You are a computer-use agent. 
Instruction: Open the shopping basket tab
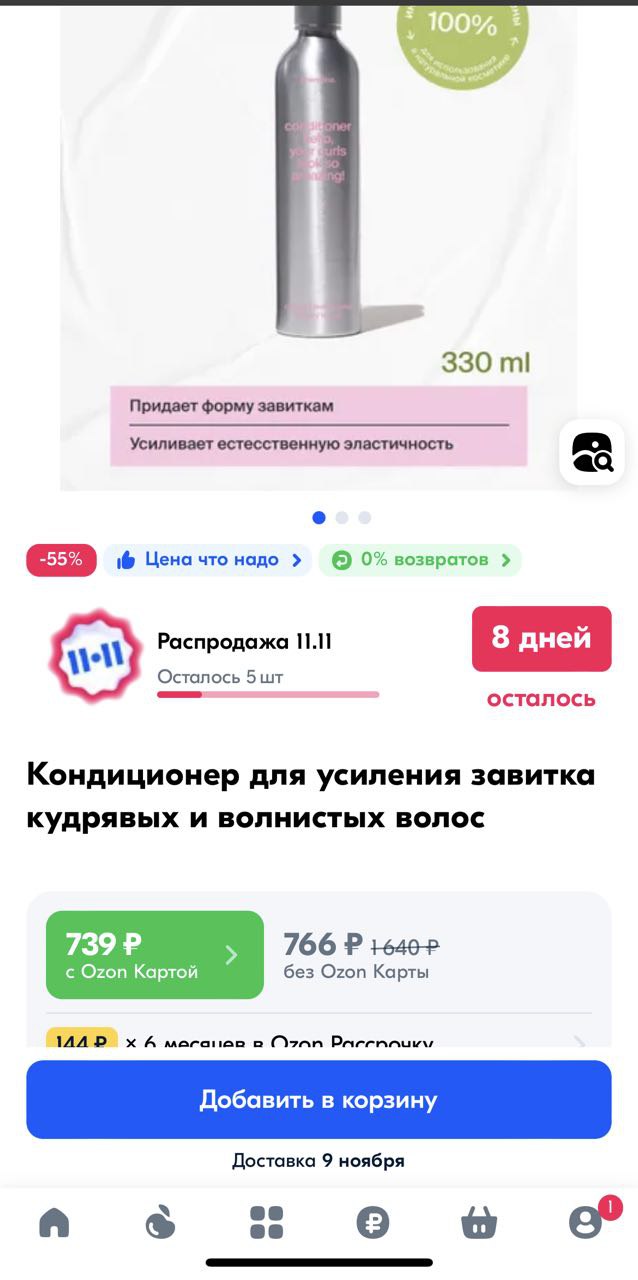point(479,1222)
